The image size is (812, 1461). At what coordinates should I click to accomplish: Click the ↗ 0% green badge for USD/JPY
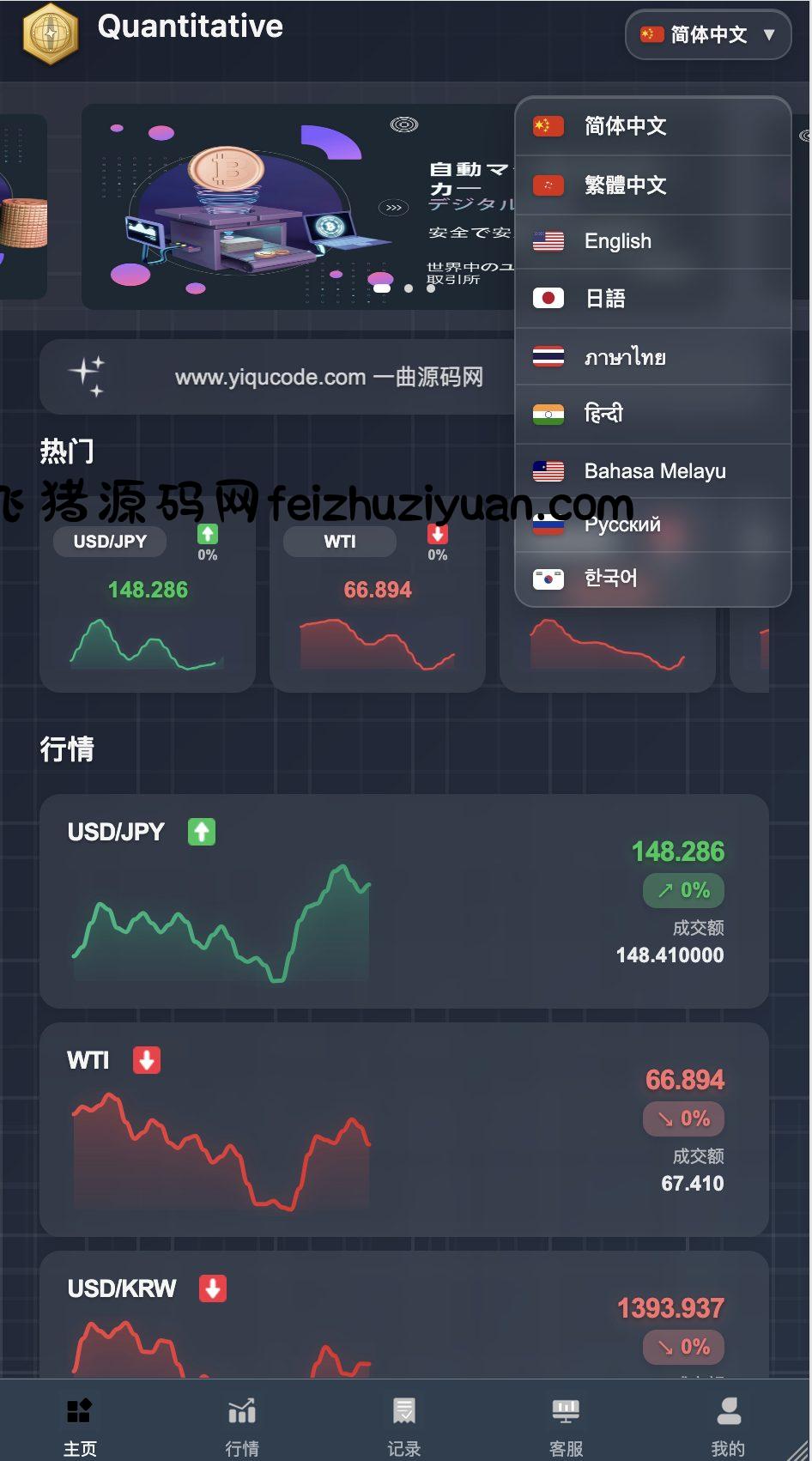coord(683,891)
